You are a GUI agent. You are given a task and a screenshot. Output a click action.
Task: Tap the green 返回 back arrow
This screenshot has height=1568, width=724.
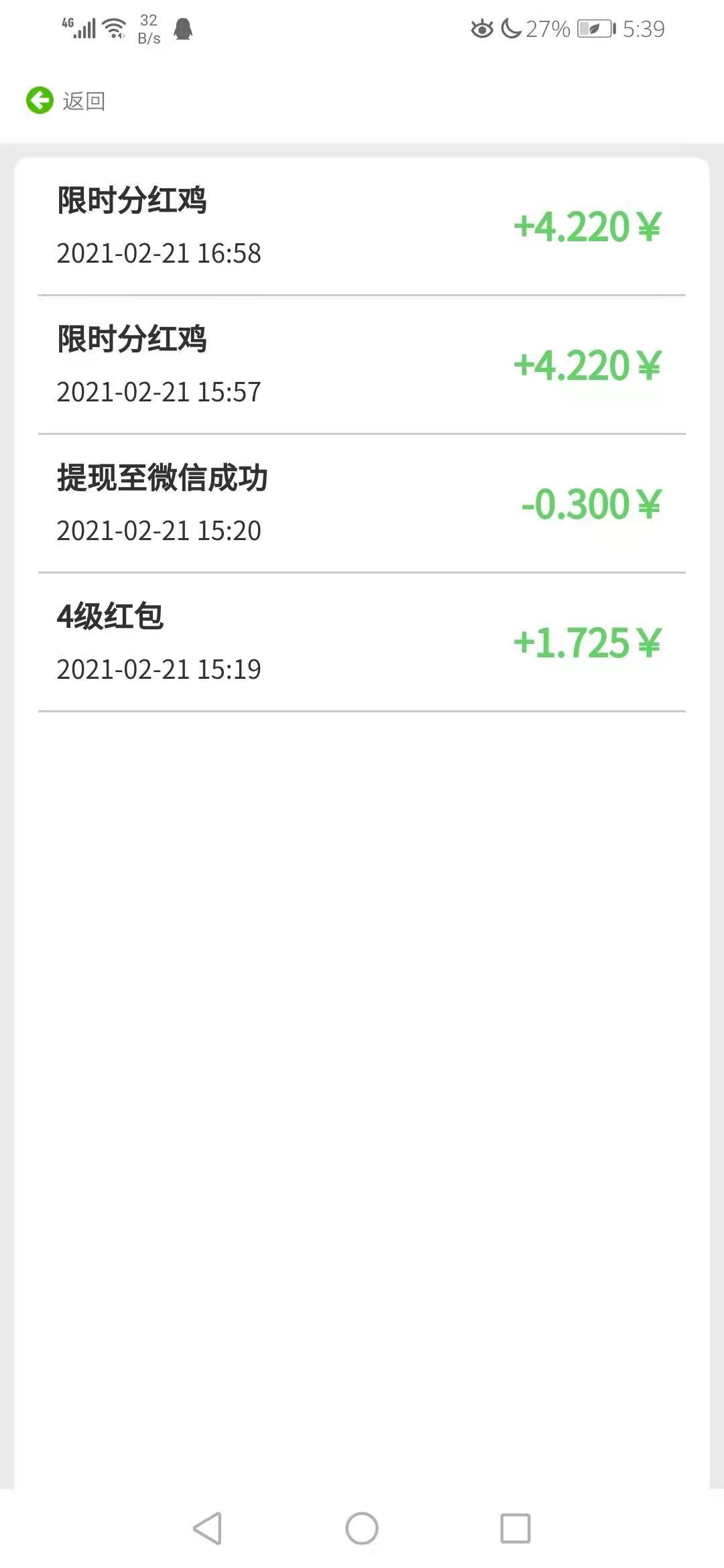click(x=40, y=101)
